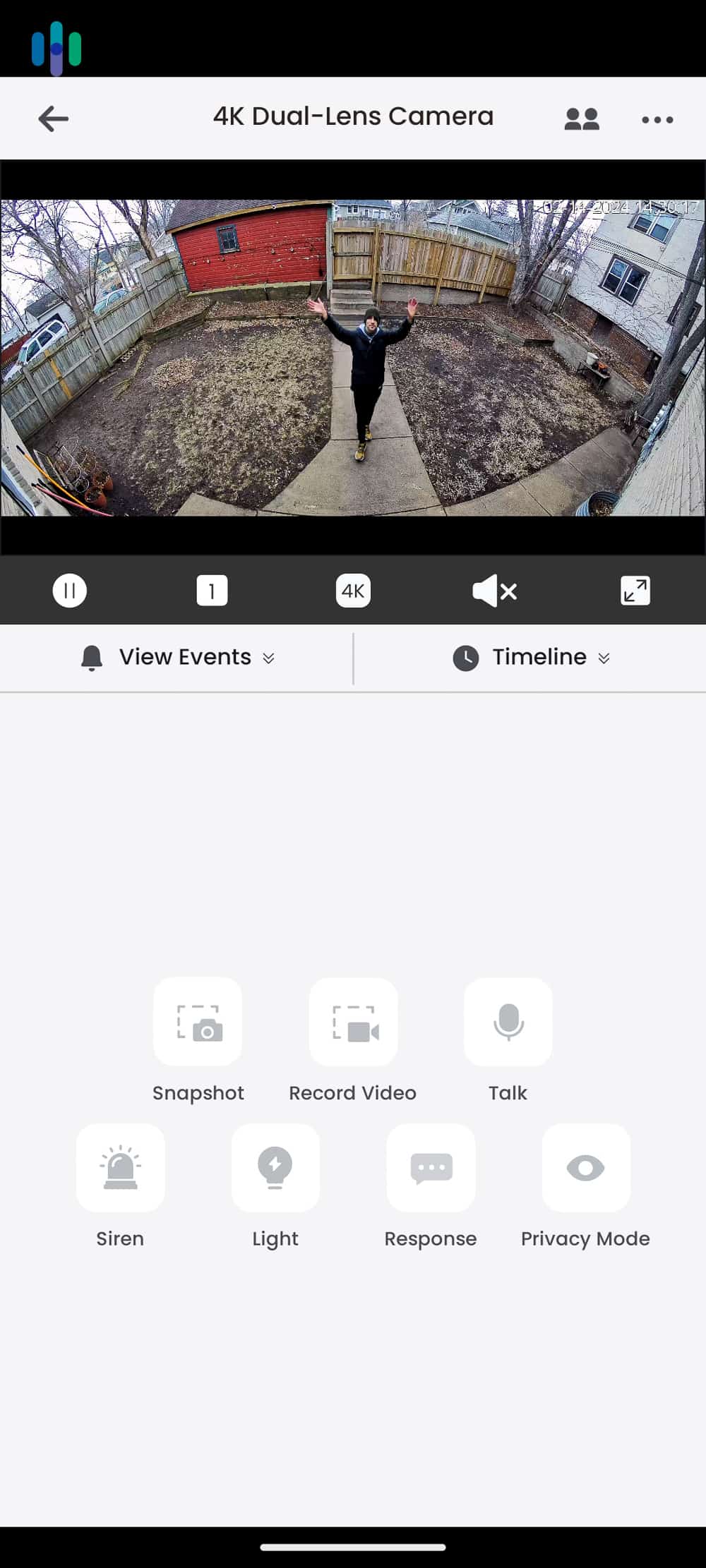This screenshot has width=706, height=1568.
Task: Take a Snapshot of the live feed
Action: (x=198, y=1023)
